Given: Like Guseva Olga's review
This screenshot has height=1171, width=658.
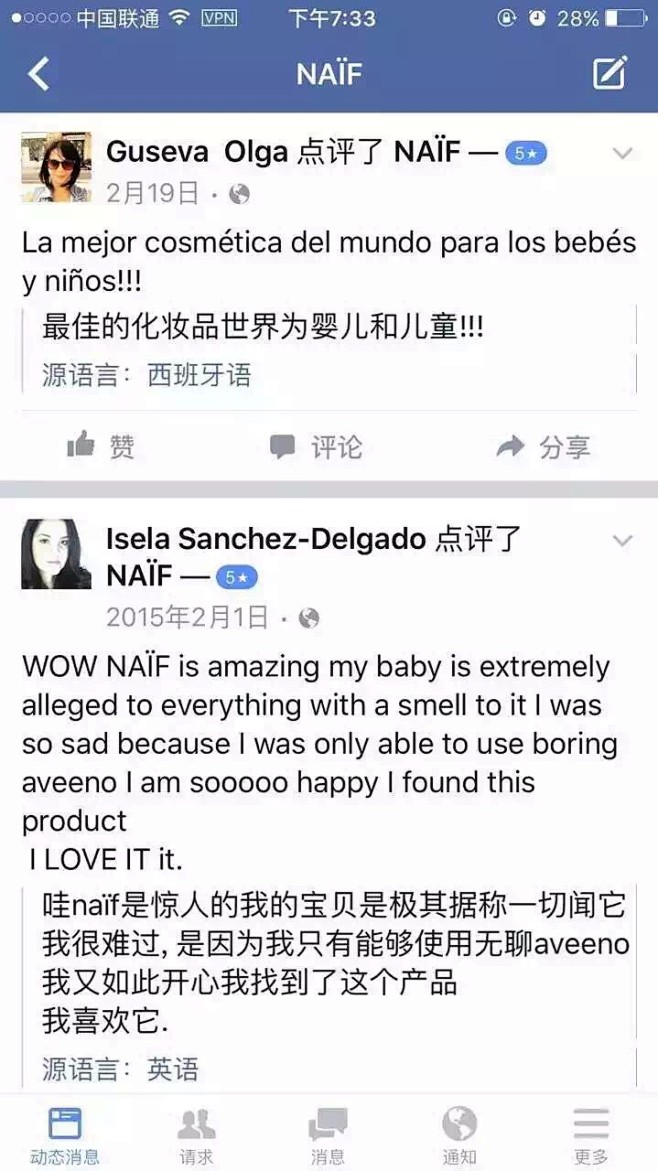Looking at the screenshot, I should point(100,447).
